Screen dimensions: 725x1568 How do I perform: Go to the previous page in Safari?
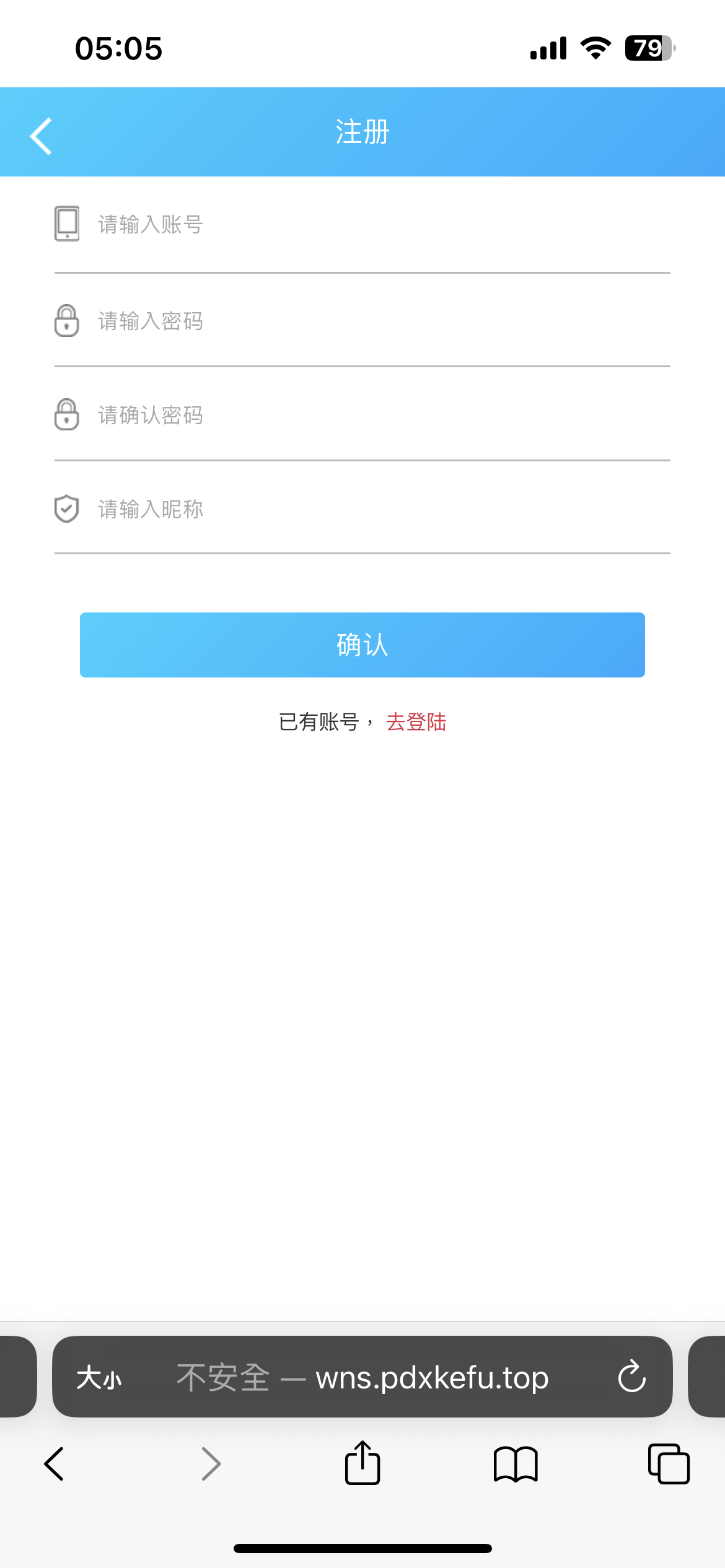tap(55, 1464)
